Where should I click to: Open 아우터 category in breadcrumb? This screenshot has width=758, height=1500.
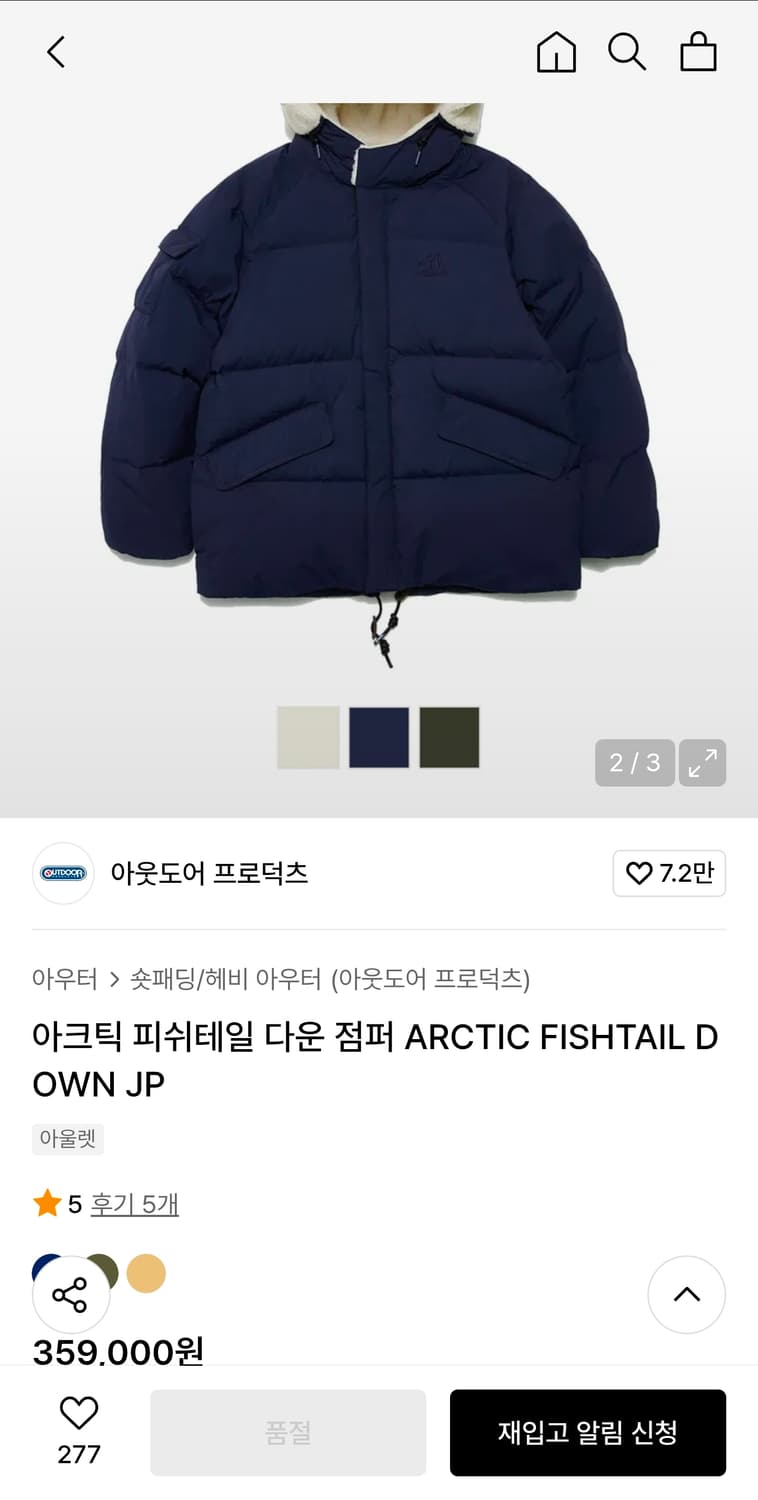[63, 981]
